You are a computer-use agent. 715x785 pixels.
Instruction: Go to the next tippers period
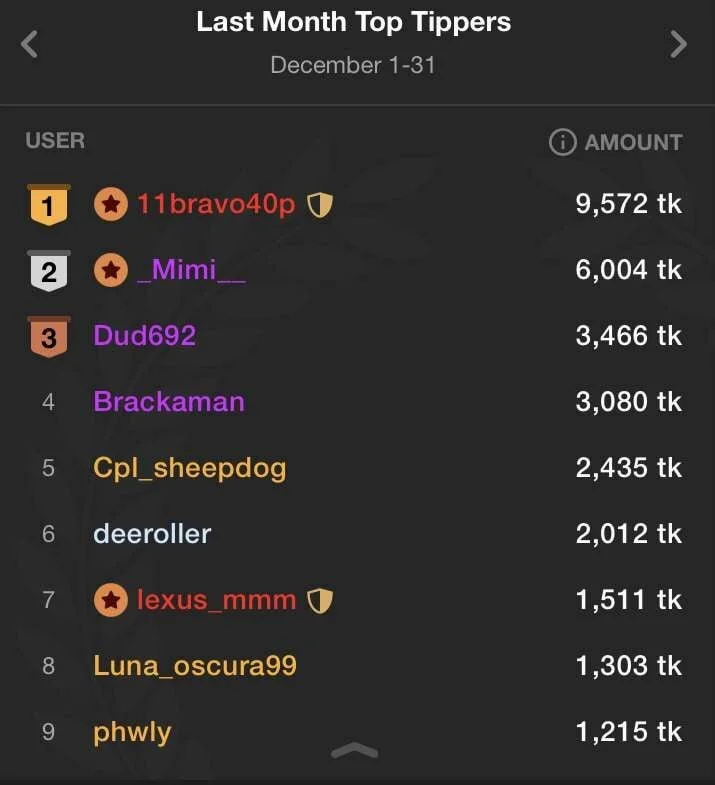(679, 44)
